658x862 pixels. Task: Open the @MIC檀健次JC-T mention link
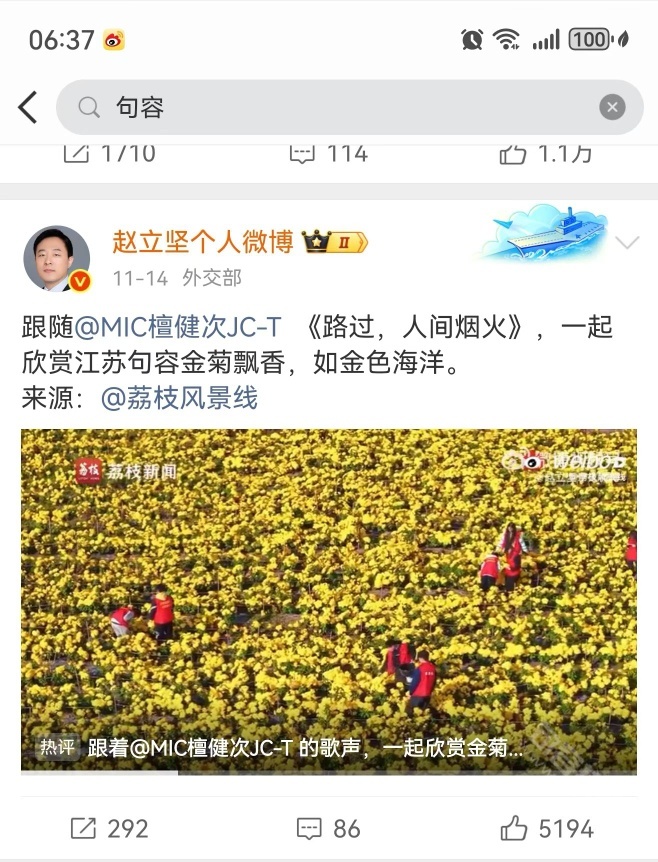(178, 327)
